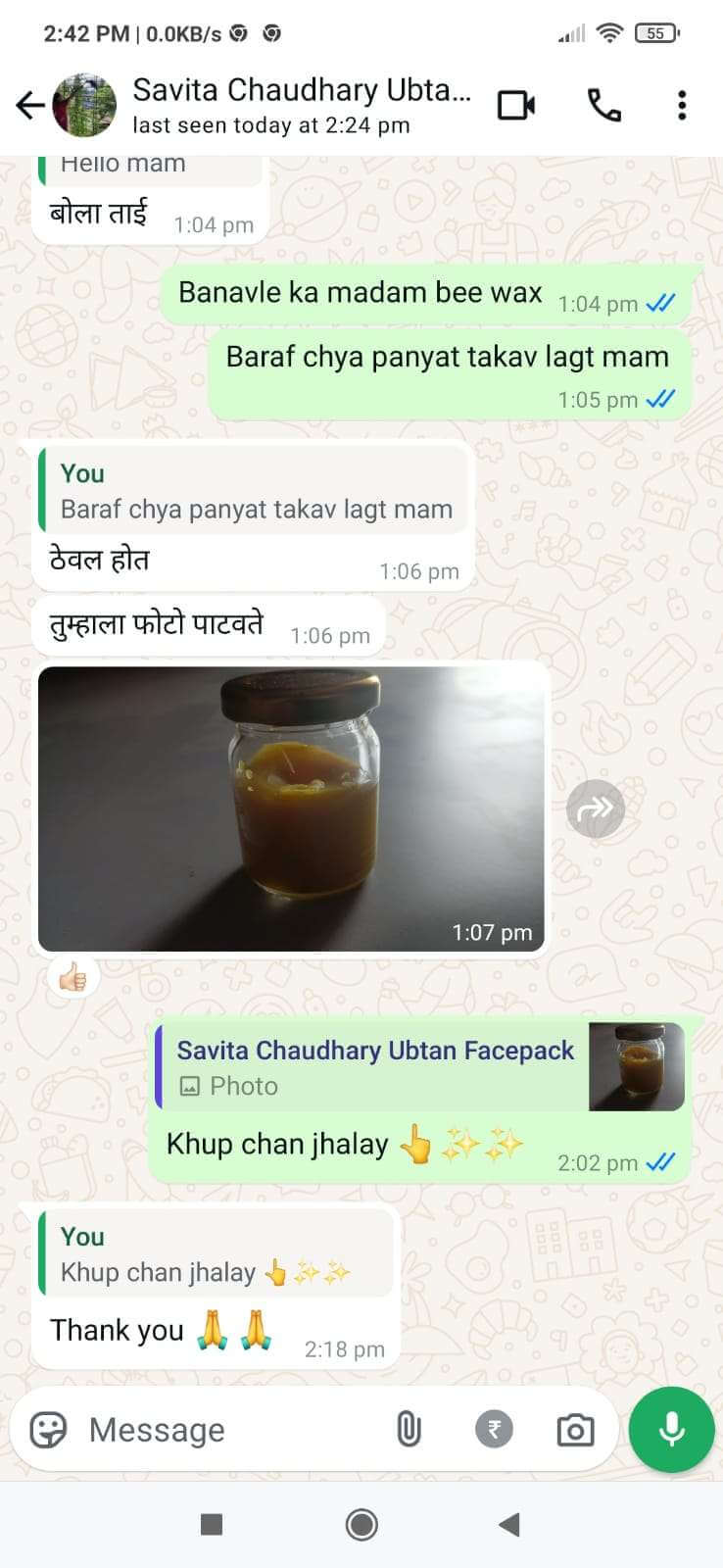Open Savita Chaudhary's contact info
Screen dimensions: 723x1568
(294, 105)
